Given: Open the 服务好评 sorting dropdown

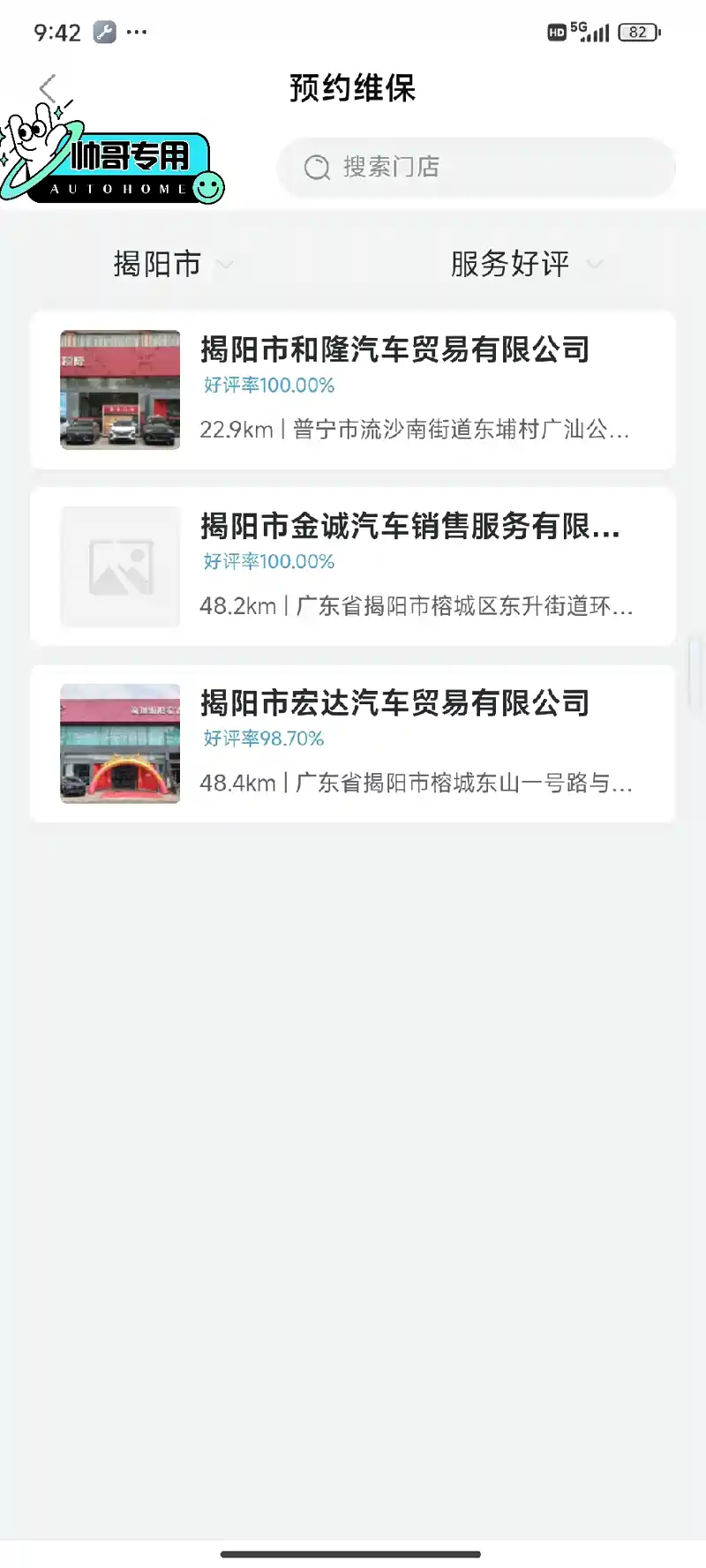Looking at the screenshot, I should click(525, 264).
